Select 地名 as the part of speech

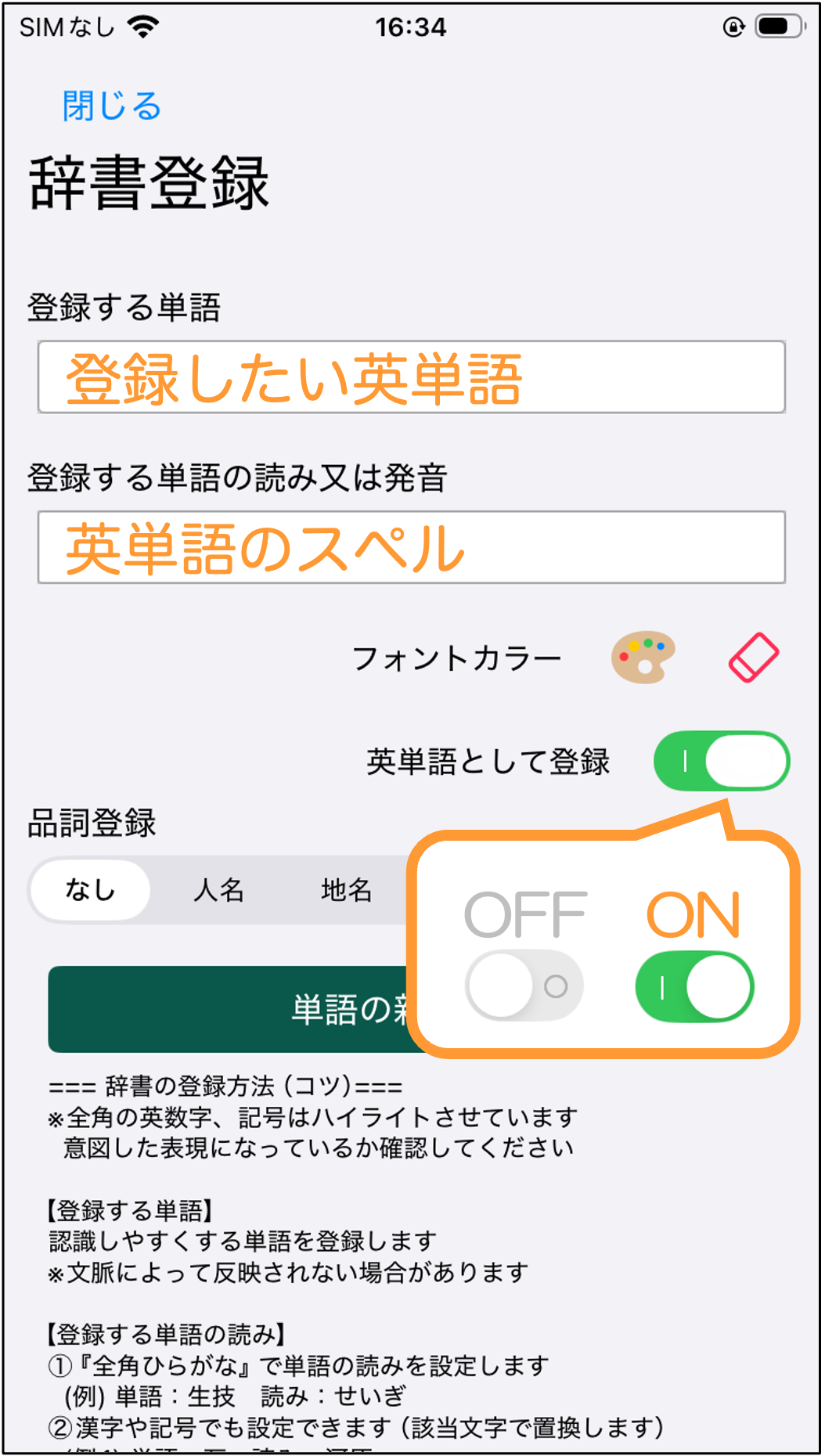click(346, 890)
